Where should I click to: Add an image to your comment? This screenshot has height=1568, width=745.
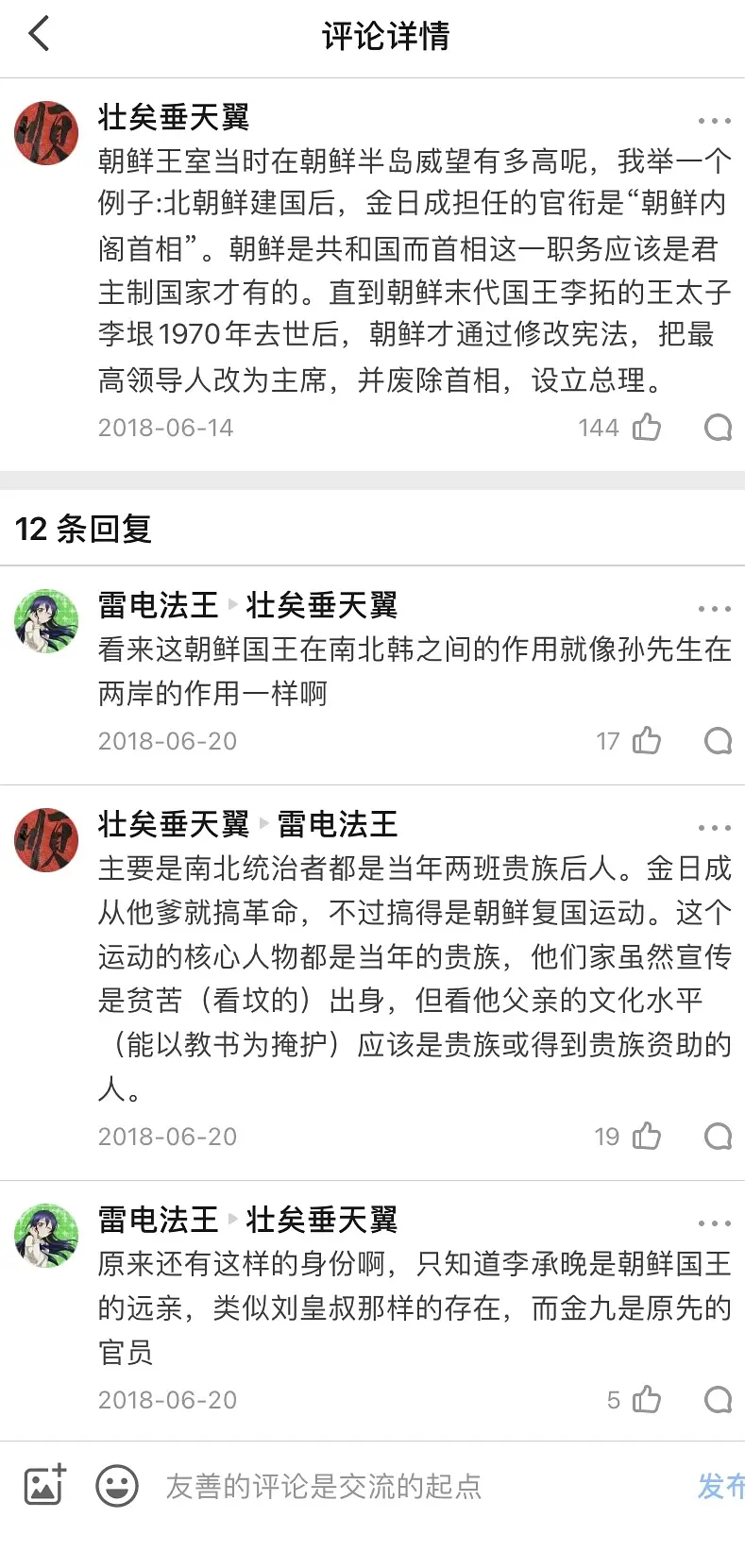pyautogui.click(x=44, y=1486)
